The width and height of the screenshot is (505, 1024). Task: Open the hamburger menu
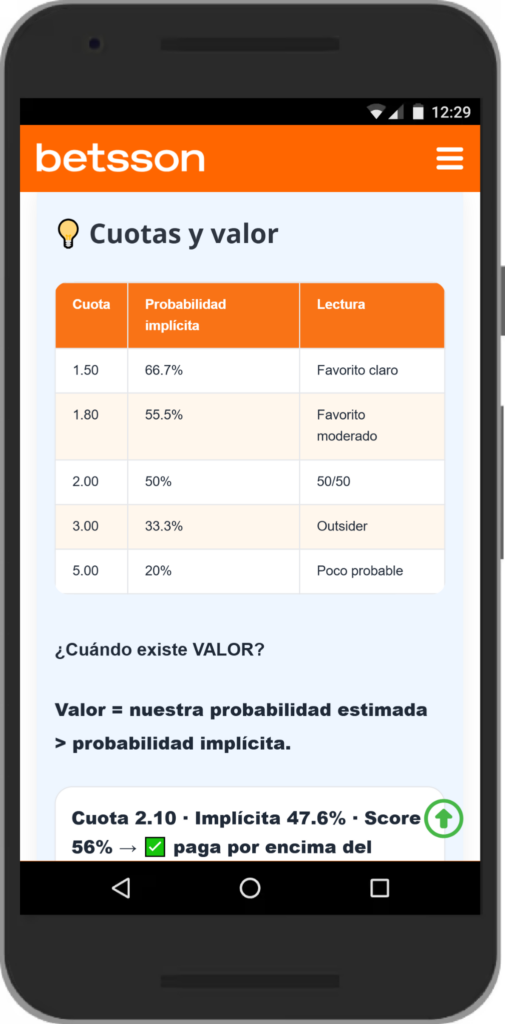pos(449,159)
